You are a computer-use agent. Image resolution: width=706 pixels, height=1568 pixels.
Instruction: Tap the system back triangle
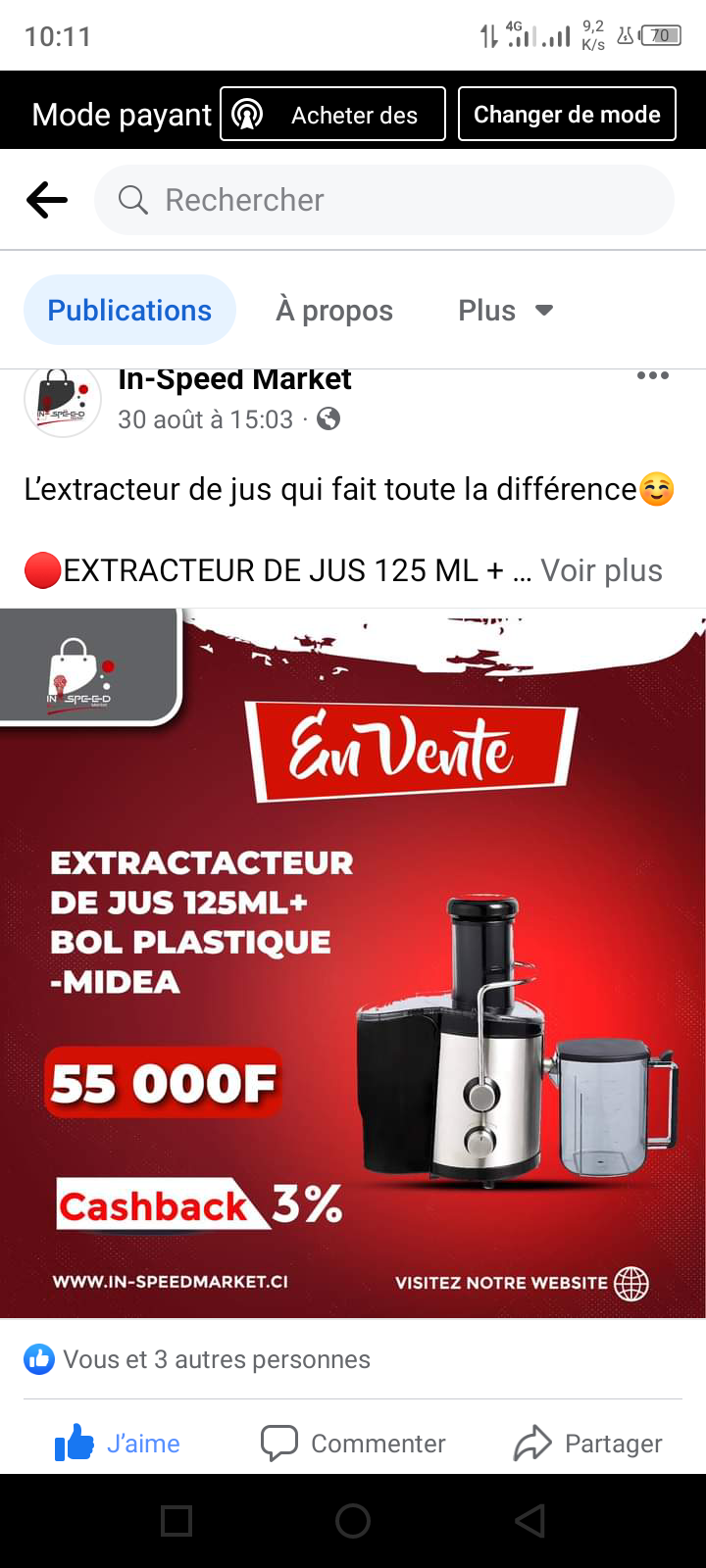(x=529, y=1521)
